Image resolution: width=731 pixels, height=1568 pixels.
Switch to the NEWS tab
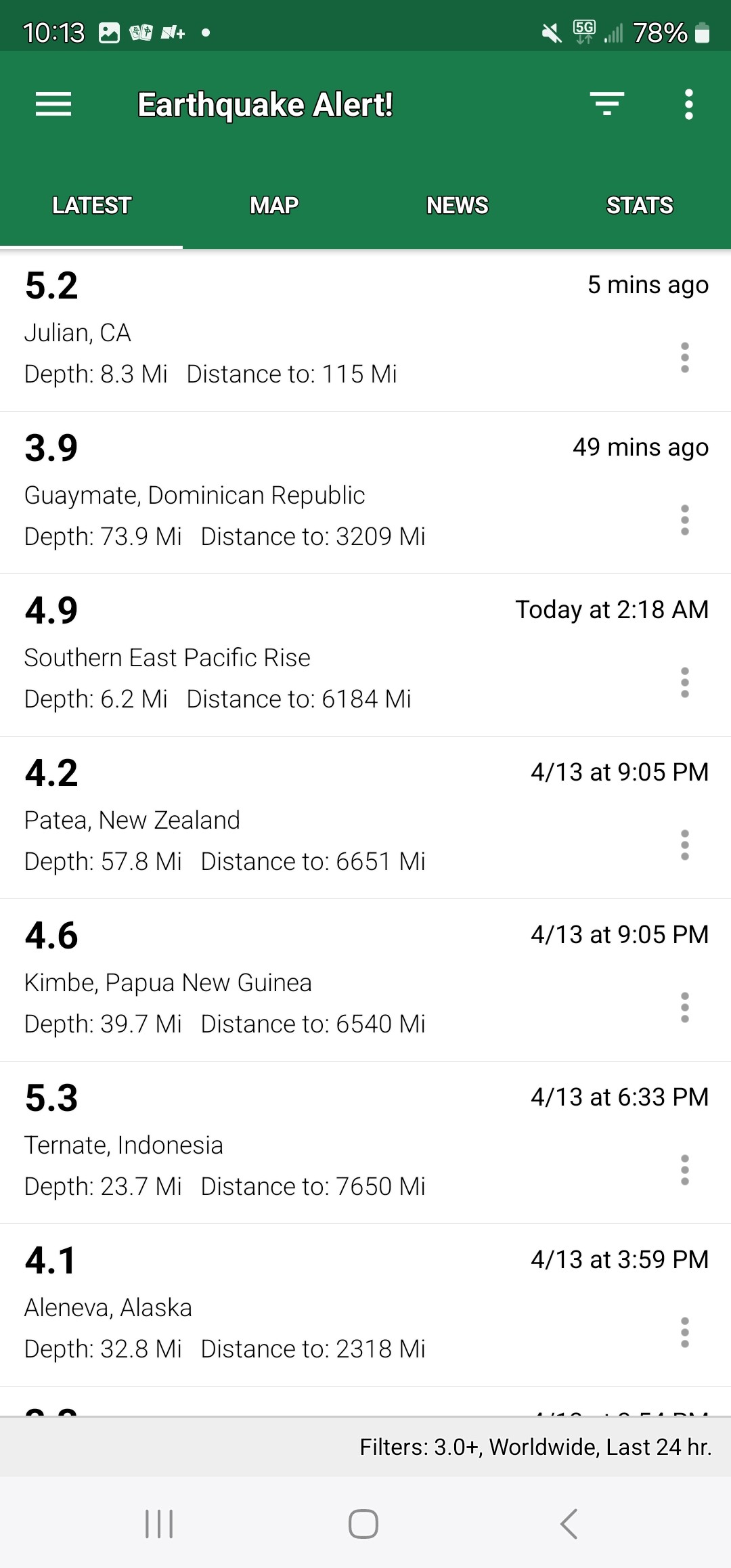pos(457,205)
